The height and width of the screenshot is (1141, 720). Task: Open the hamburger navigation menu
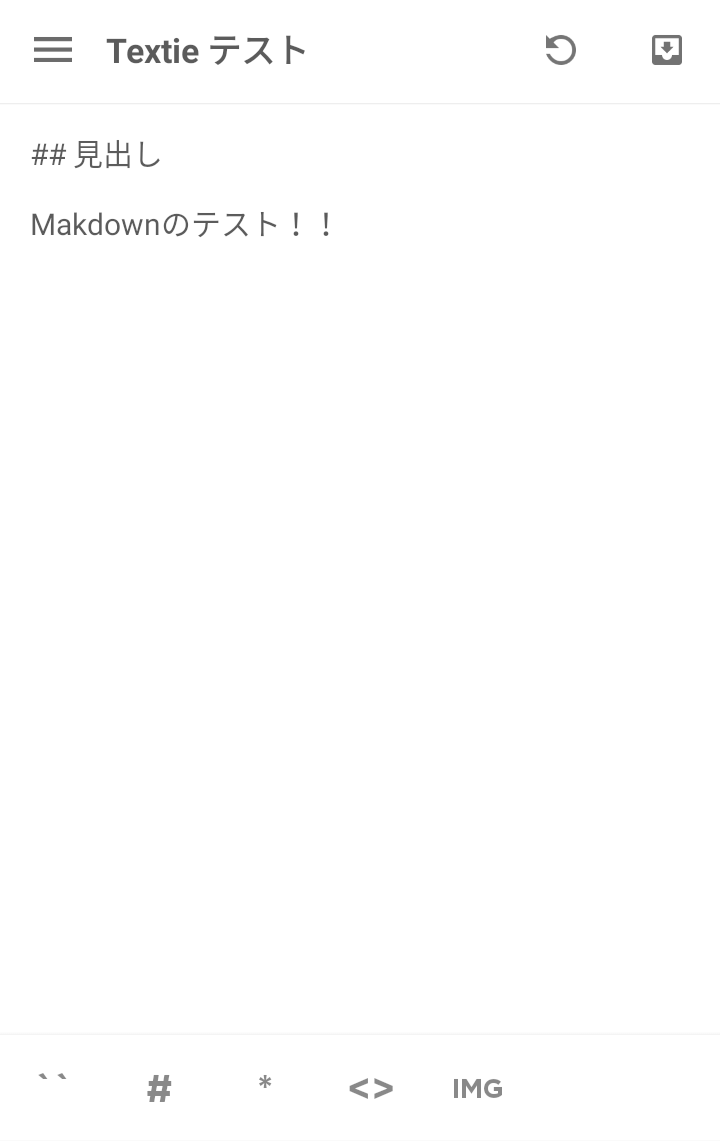point(53,50)
